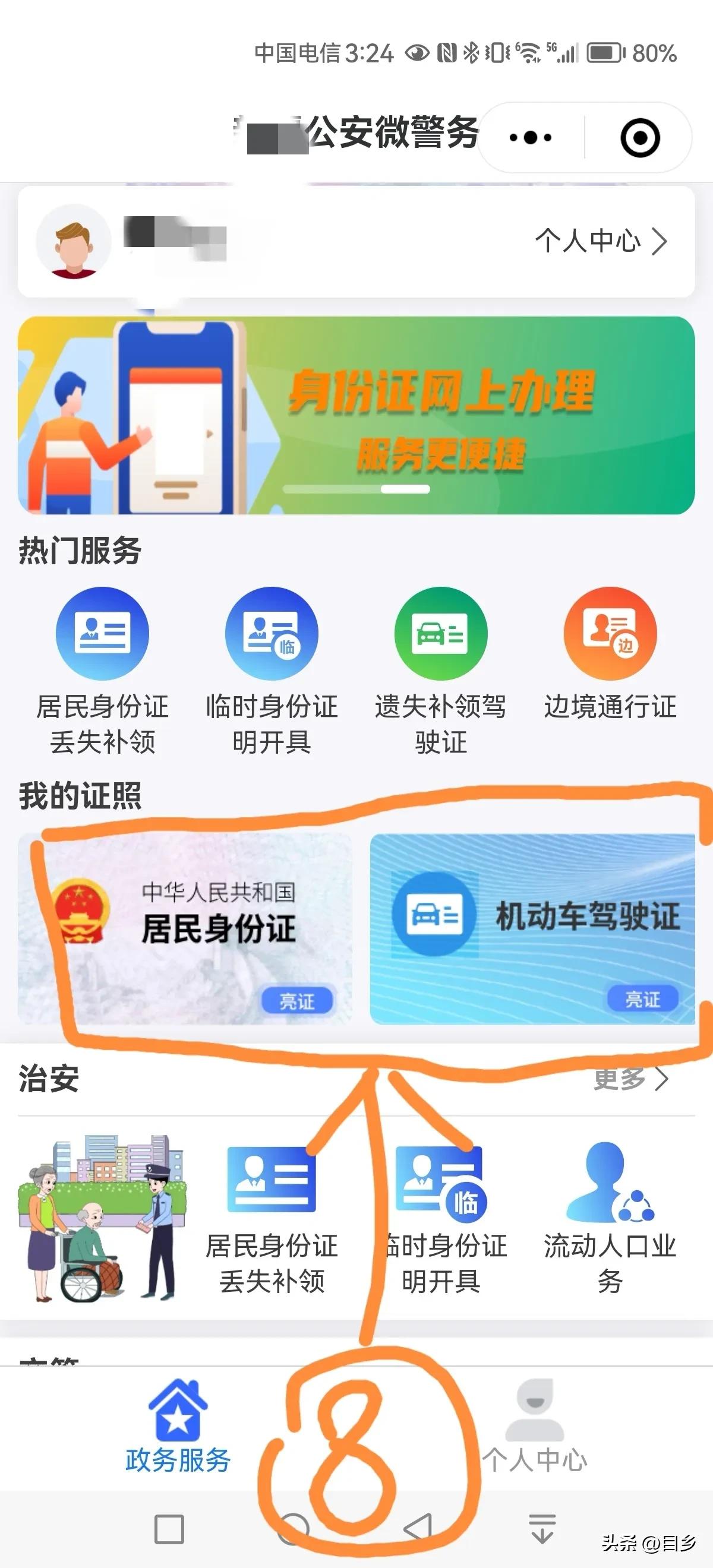The image size is (713, 1568).
Task: Select 遗失补领驾驶证 service
Action: point(440,669)
